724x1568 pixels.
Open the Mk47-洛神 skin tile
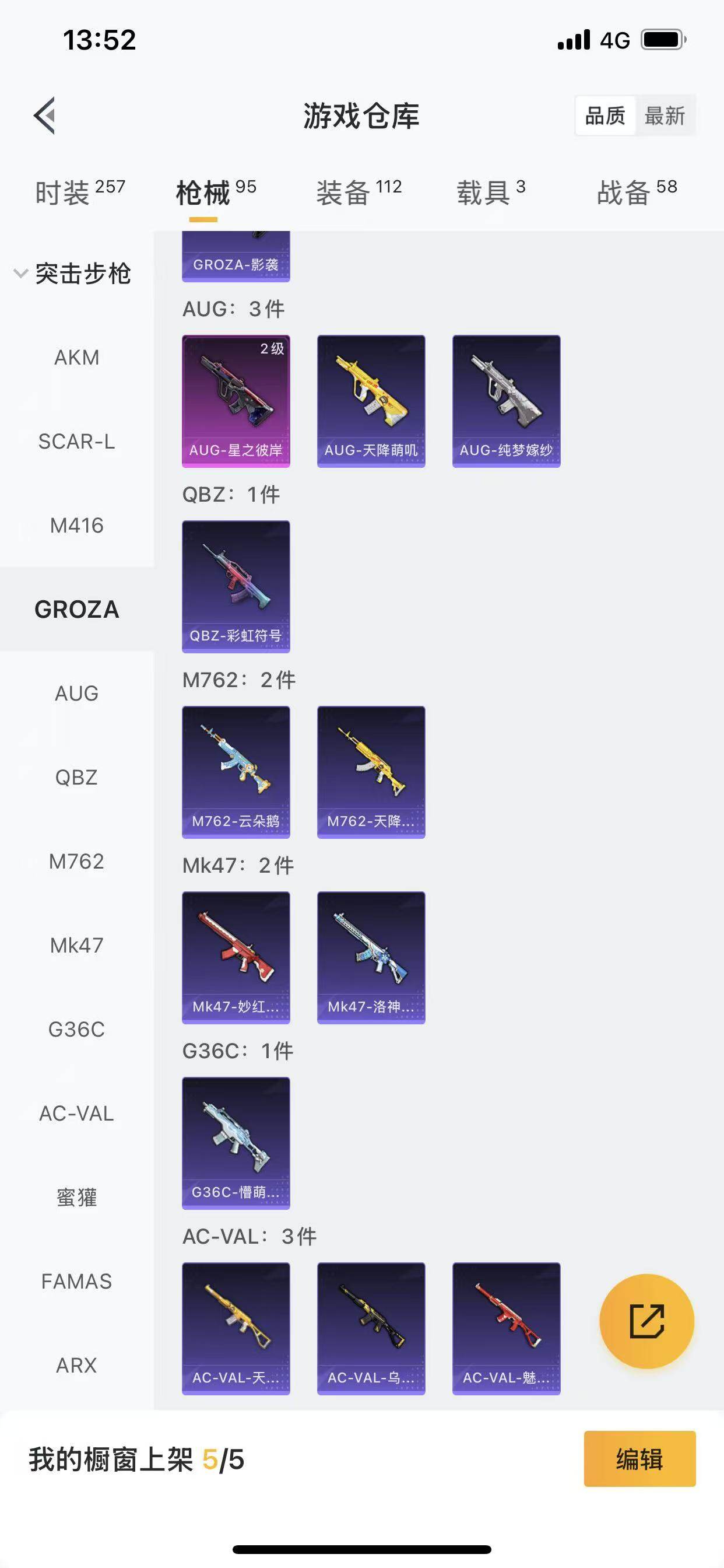371,957
